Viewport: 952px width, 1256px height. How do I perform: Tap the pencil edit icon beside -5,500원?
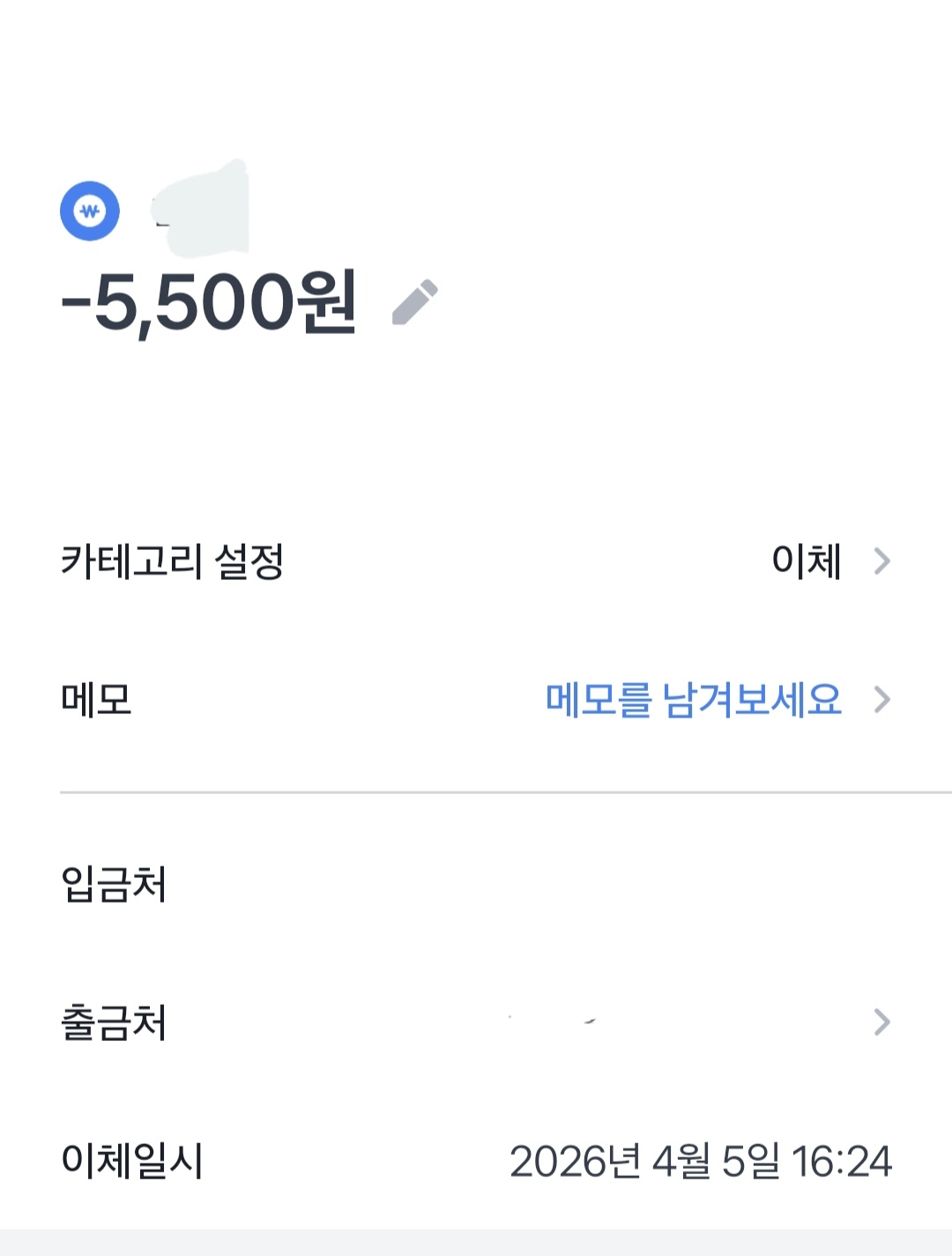(x=414, y=302)
